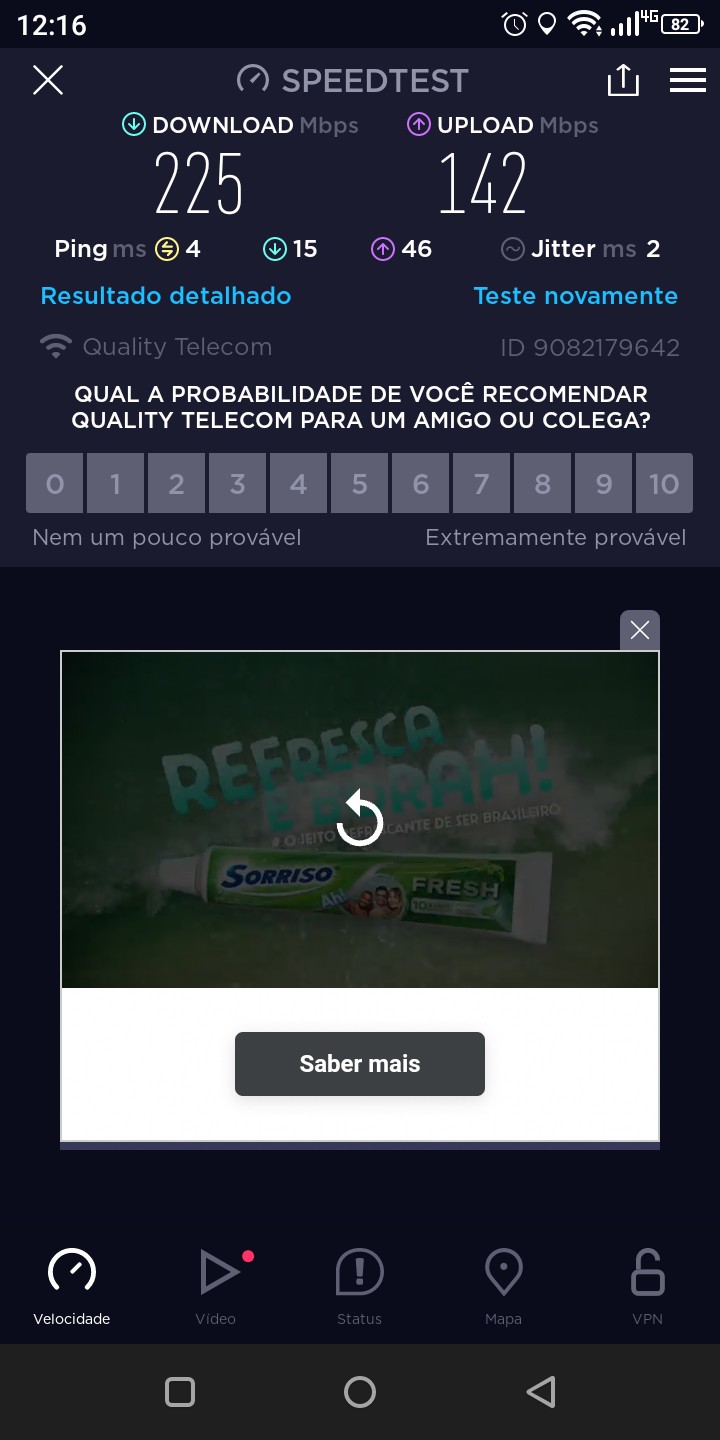Select rating 5 for Quality Telecom
Screen dimensions: 720x1440
[359, 484]
